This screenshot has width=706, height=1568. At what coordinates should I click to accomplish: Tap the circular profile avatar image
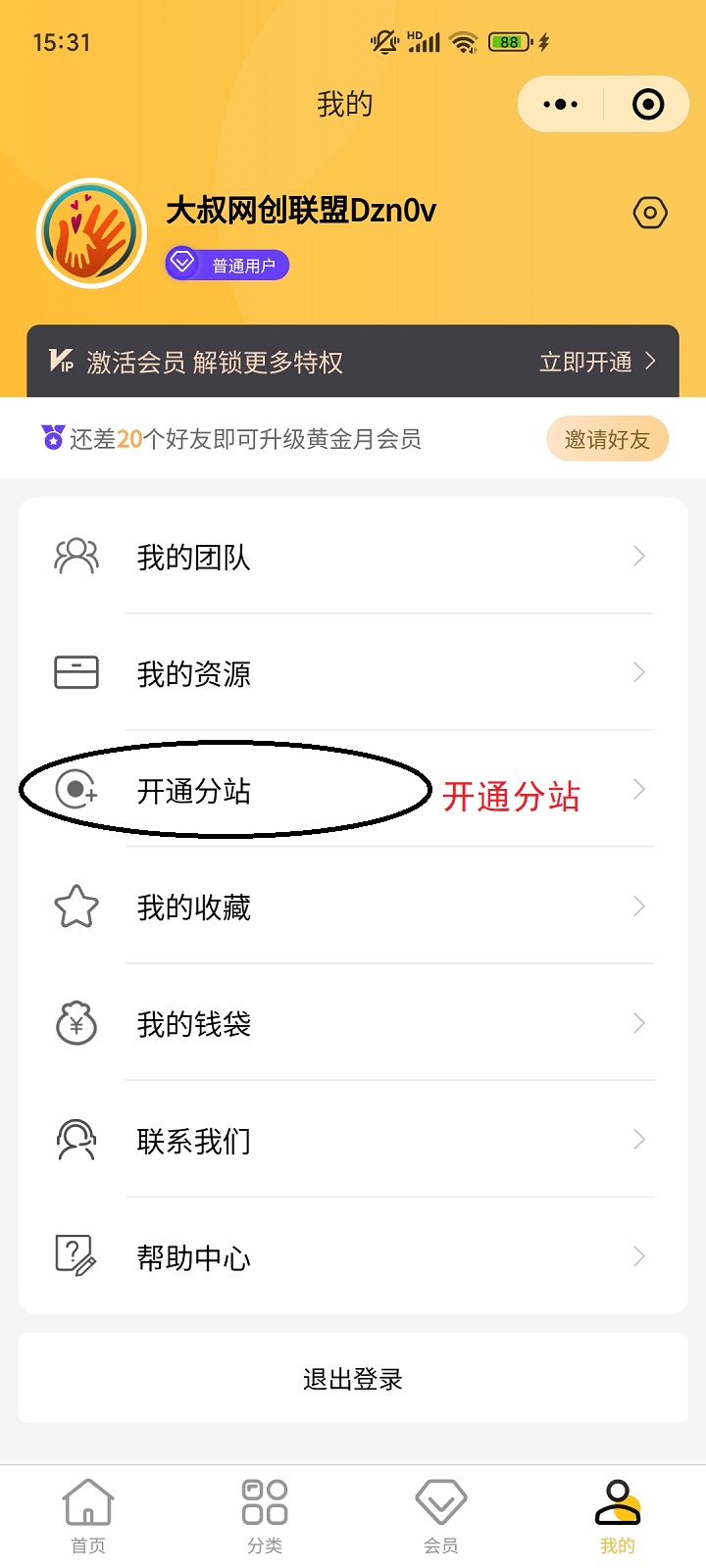tap(91, 232)
